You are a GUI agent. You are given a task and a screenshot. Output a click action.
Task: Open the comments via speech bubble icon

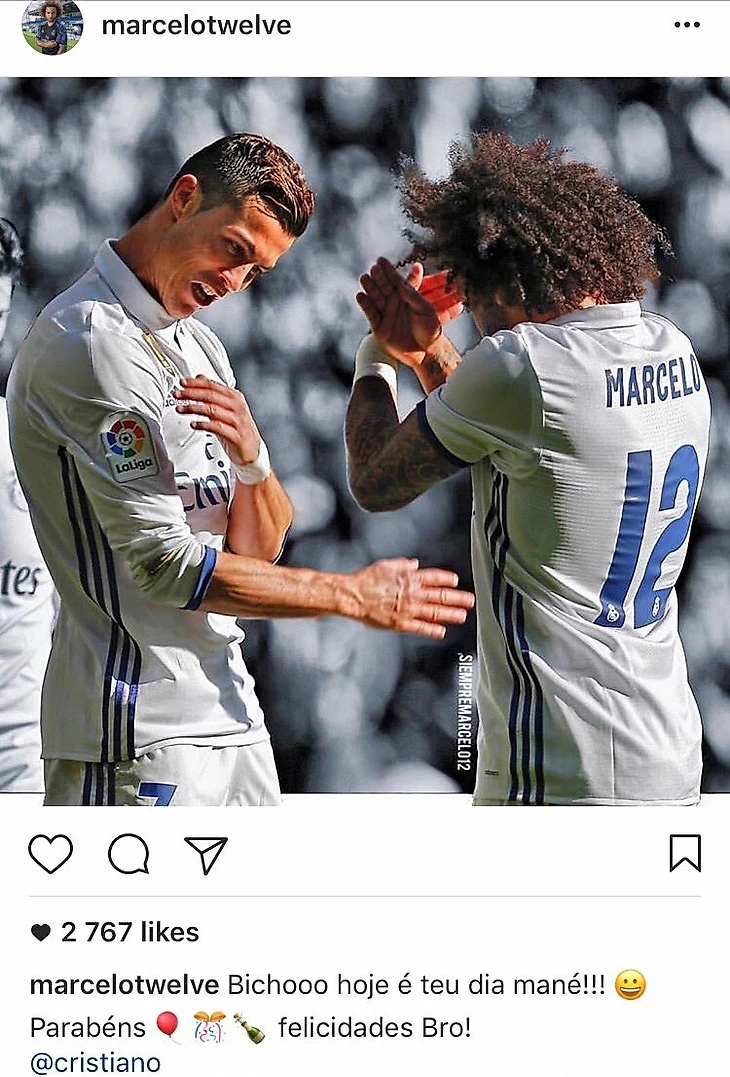[x=129, y=854]
